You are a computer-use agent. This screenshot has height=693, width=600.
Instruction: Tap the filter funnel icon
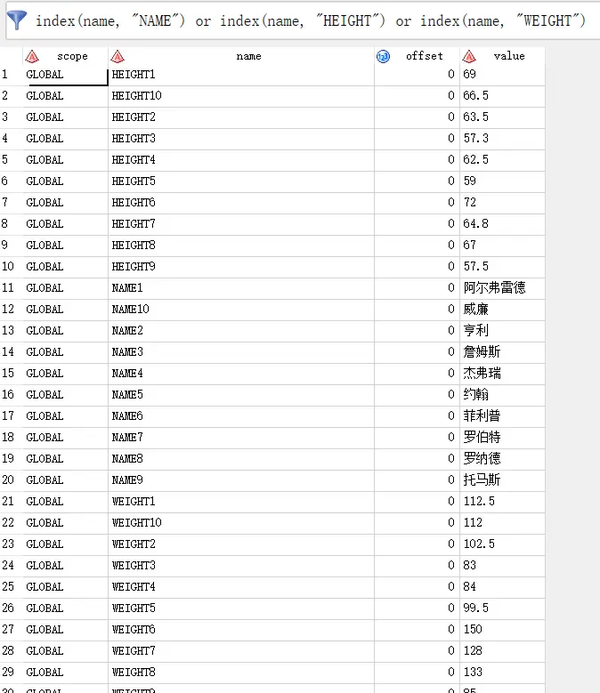(x=17, y=20)
